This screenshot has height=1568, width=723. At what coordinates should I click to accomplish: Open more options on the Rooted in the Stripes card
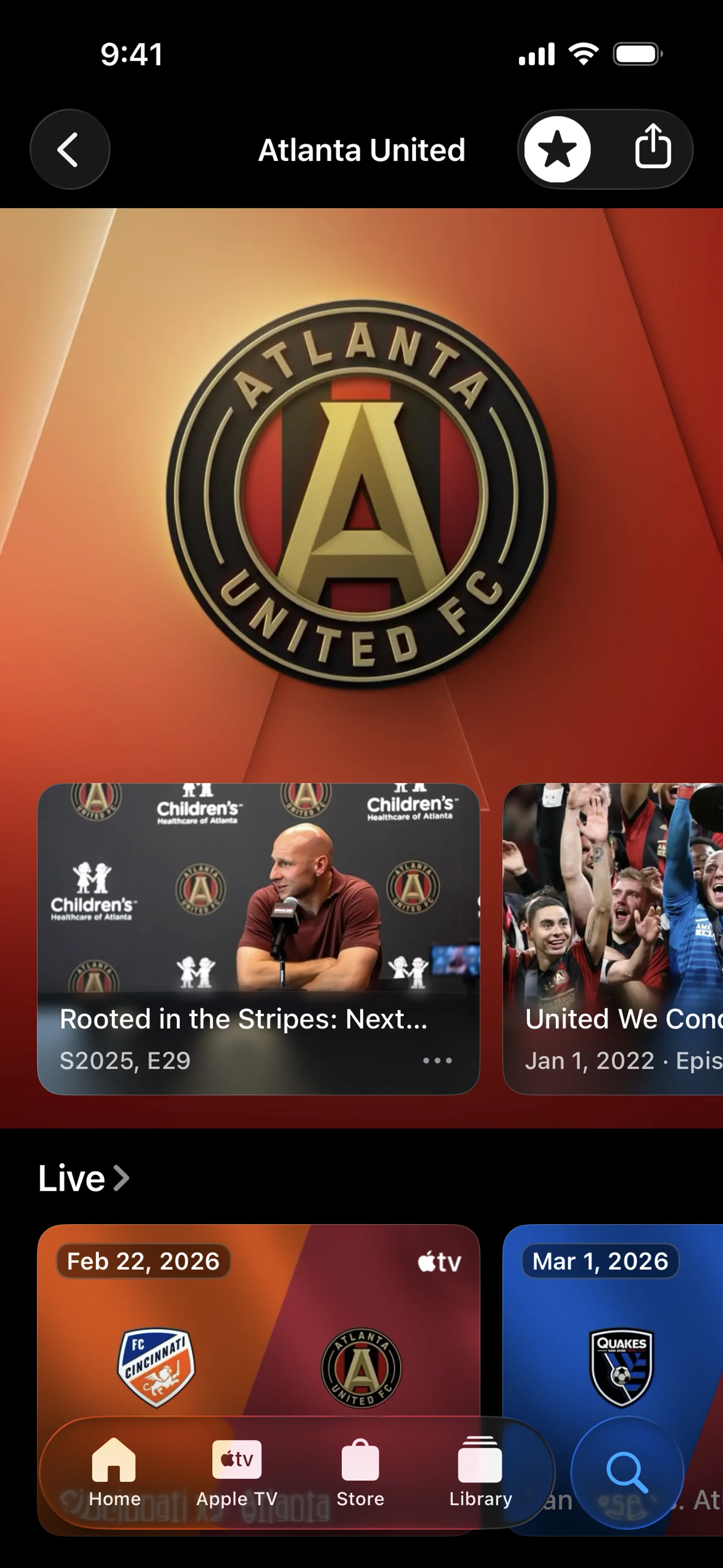pos(437,1061)
